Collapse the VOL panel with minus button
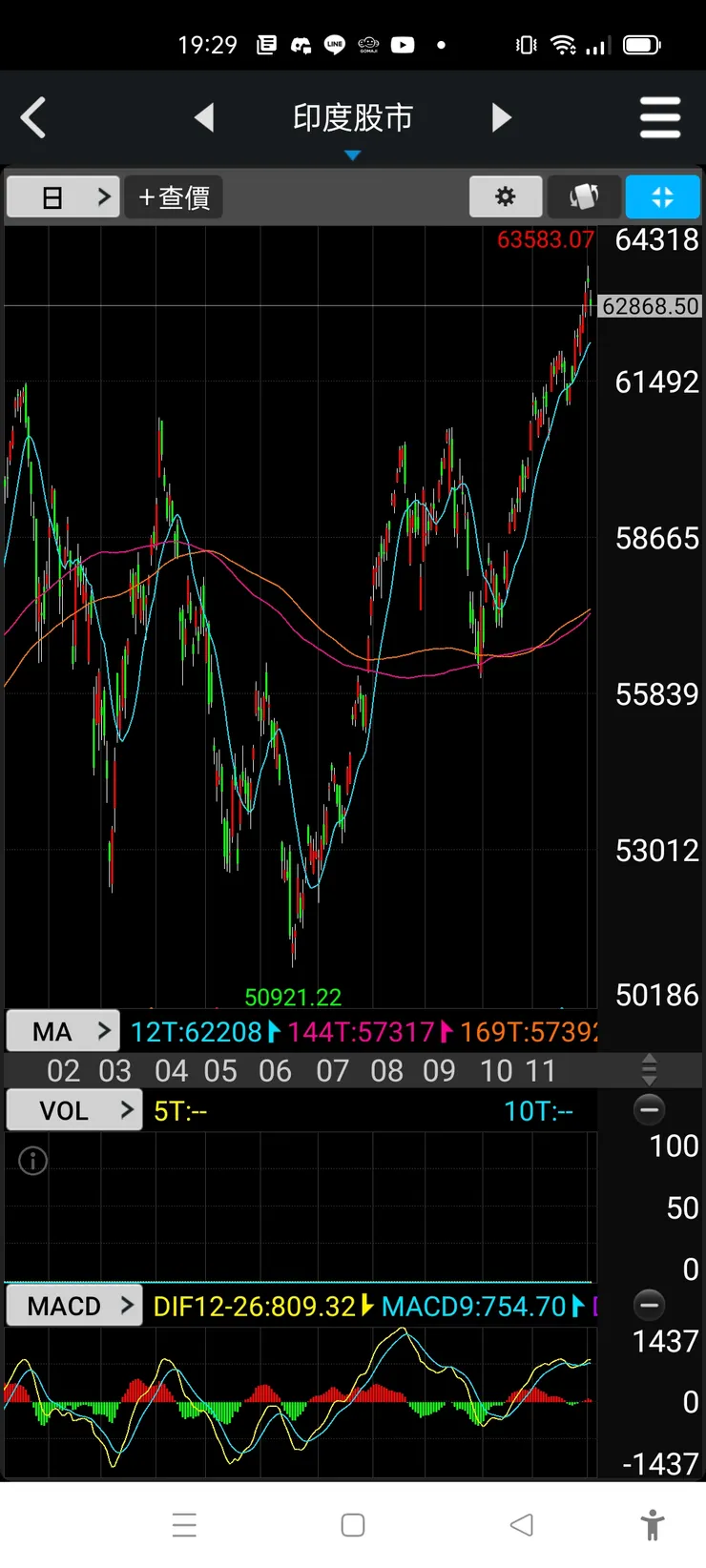 tap(650, 1109)
